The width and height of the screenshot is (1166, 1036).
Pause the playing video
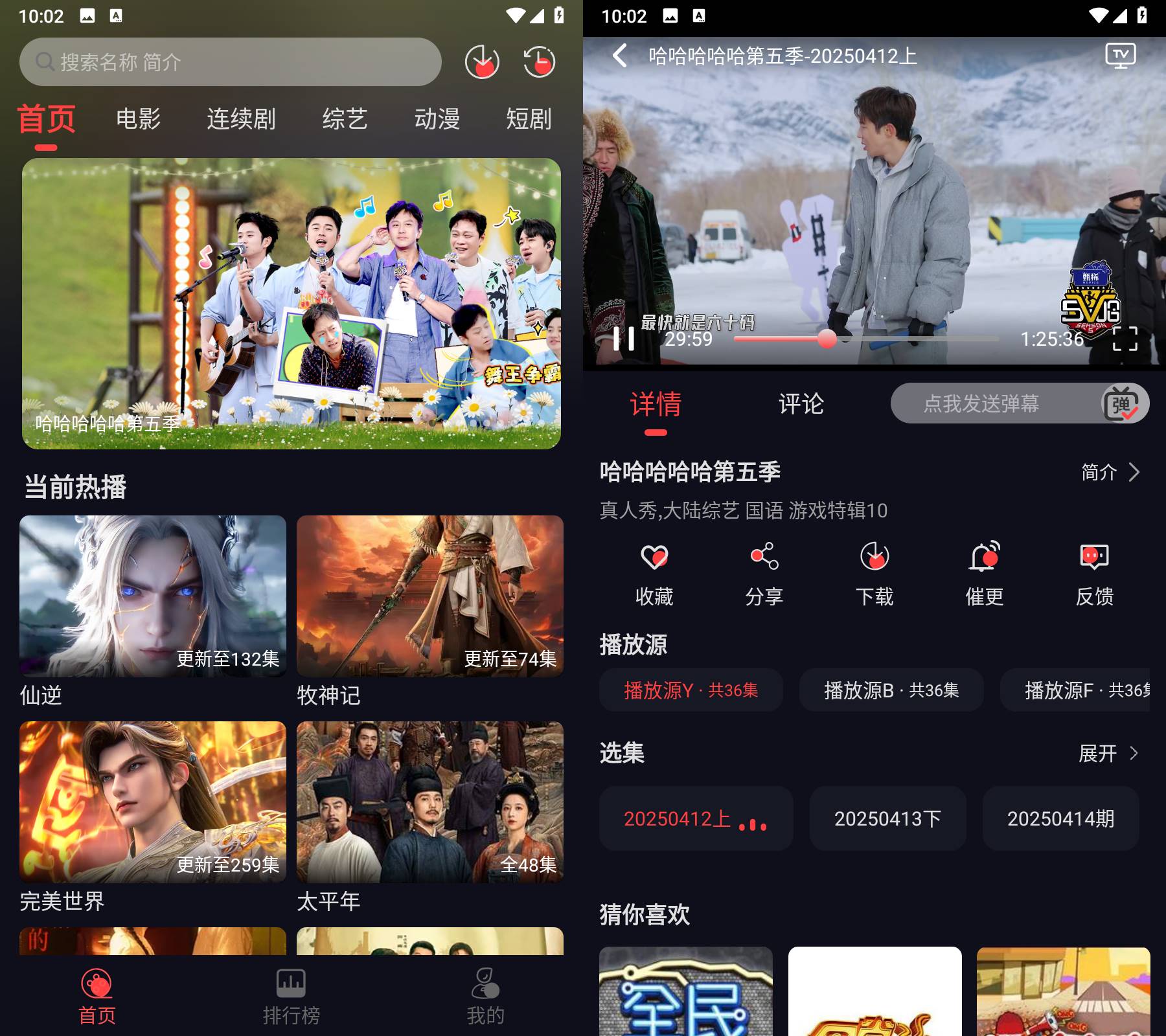(x=623, y=339)
